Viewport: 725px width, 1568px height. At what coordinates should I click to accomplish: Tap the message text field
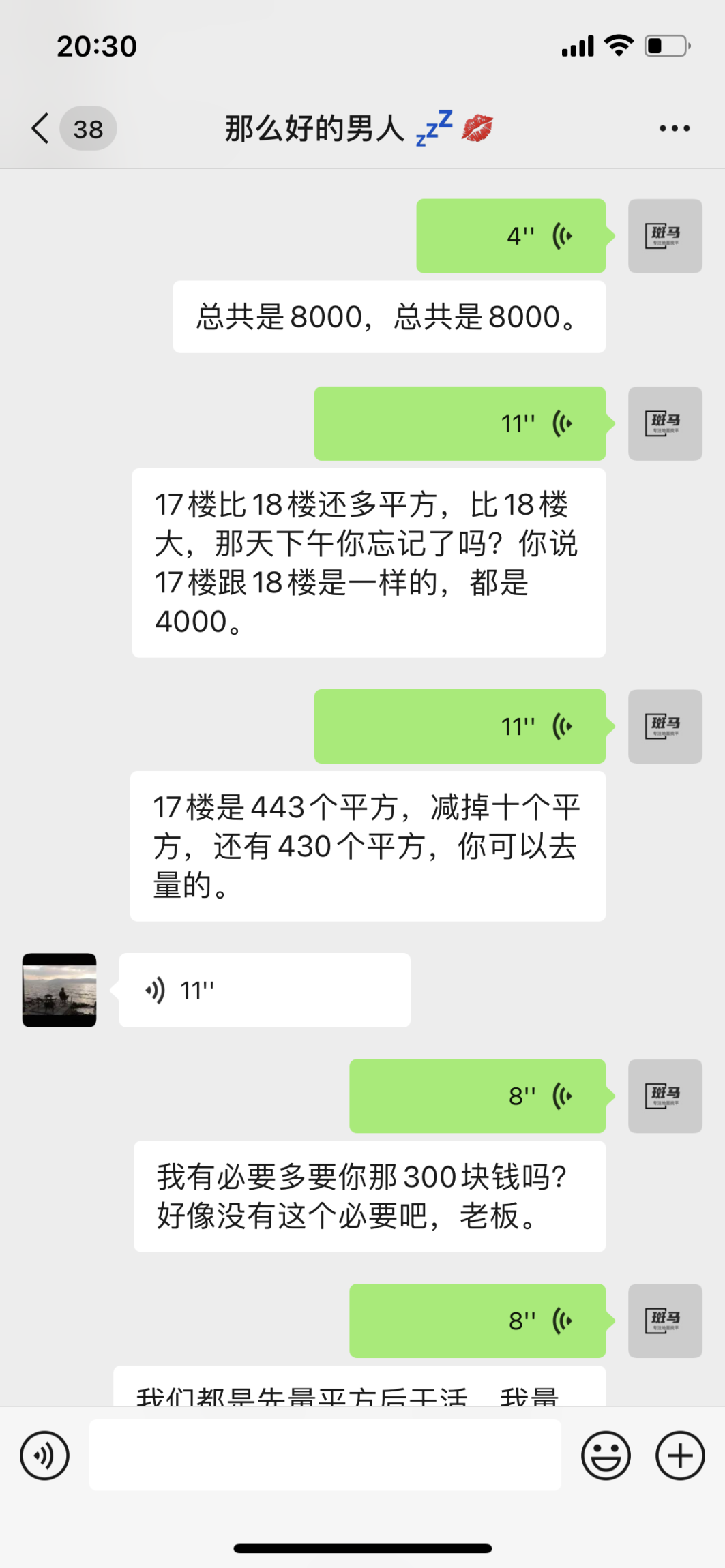pos(325,1456)
